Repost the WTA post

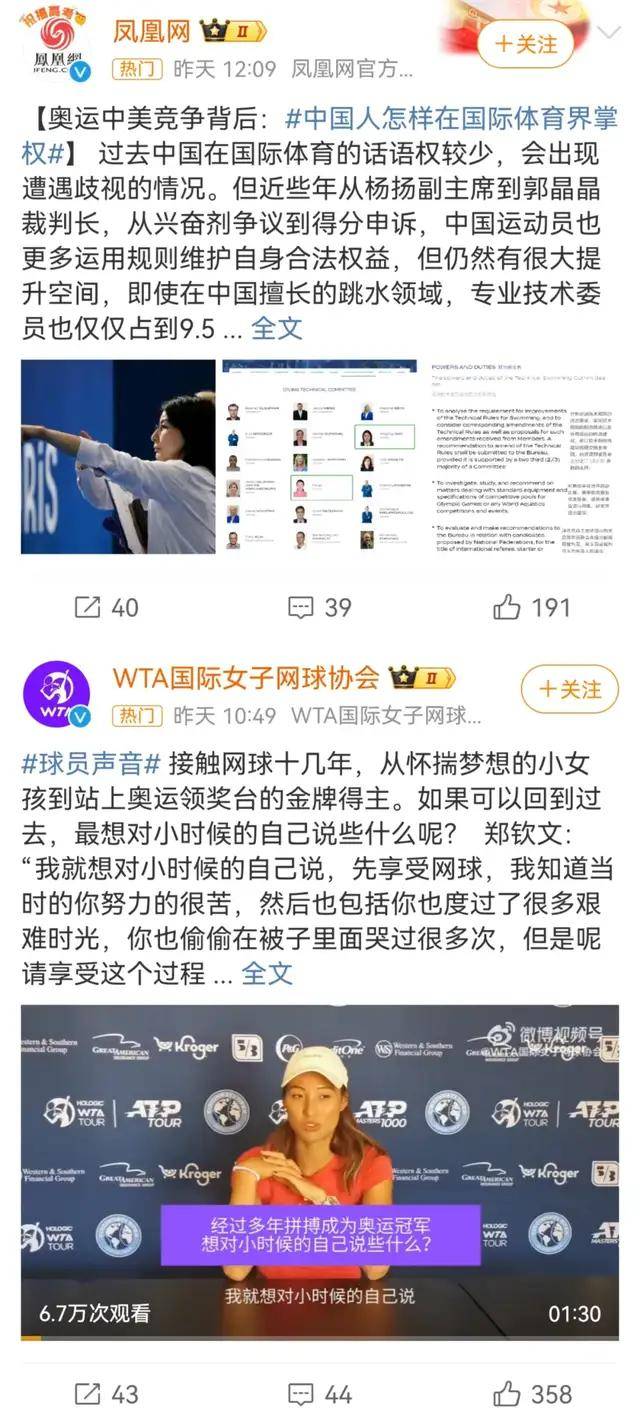(x=107, y=1393)
